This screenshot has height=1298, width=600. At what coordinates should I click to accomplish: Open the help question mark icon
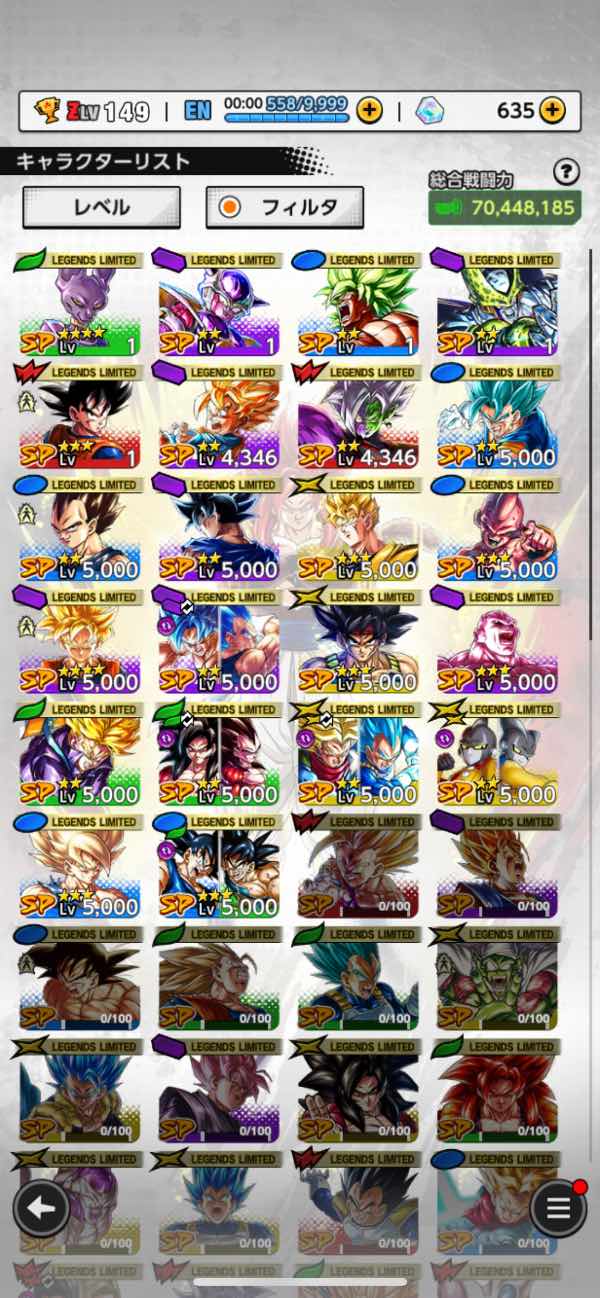point(566,172)
